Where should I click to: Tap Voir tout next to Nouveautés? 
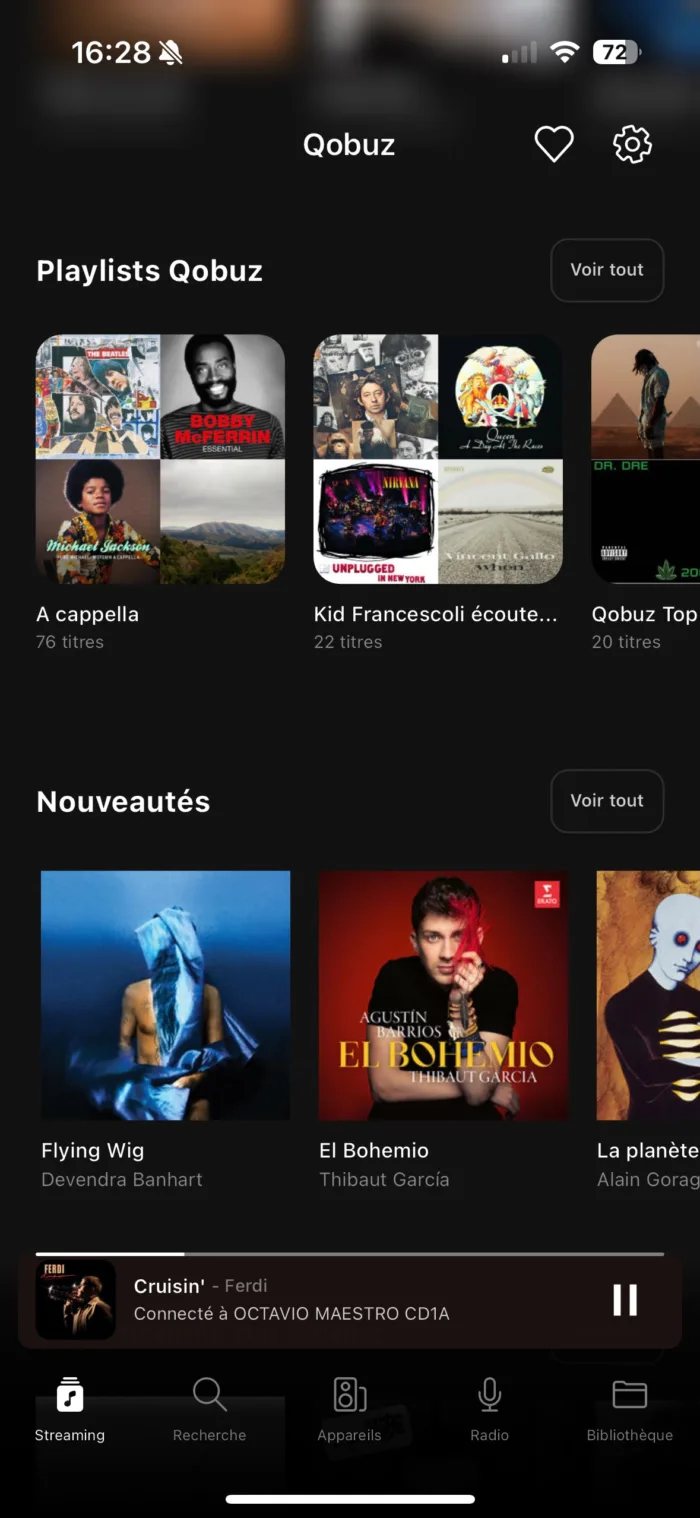pyautogui.click(x=606, y=801)
